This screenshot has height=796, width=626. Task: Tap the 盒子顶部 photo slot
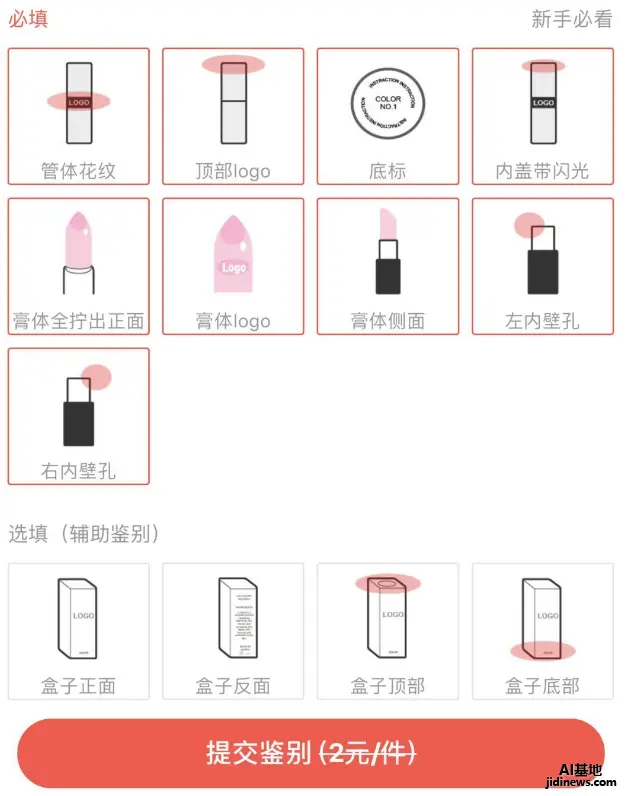388,631
